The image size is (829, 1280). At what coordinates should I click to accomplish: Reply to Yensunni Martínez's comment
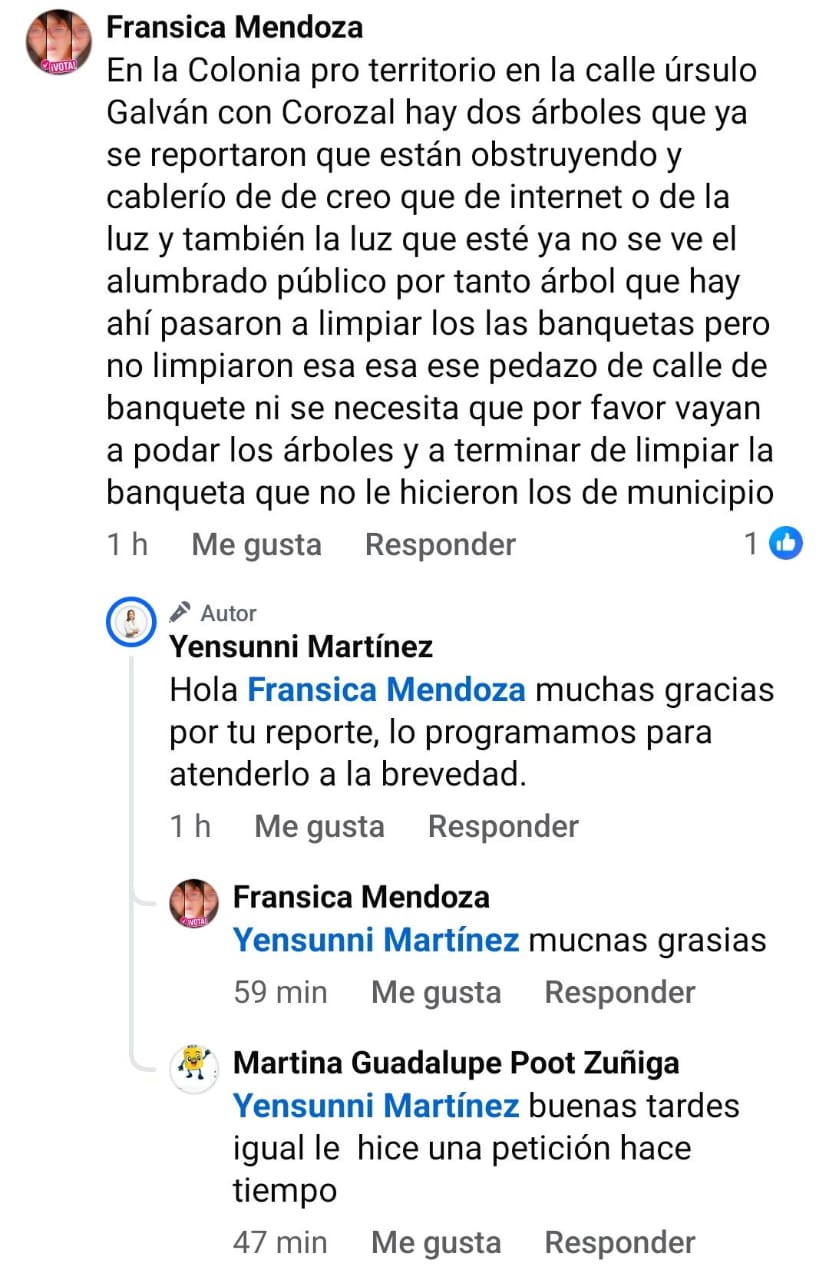coord(503,827)
